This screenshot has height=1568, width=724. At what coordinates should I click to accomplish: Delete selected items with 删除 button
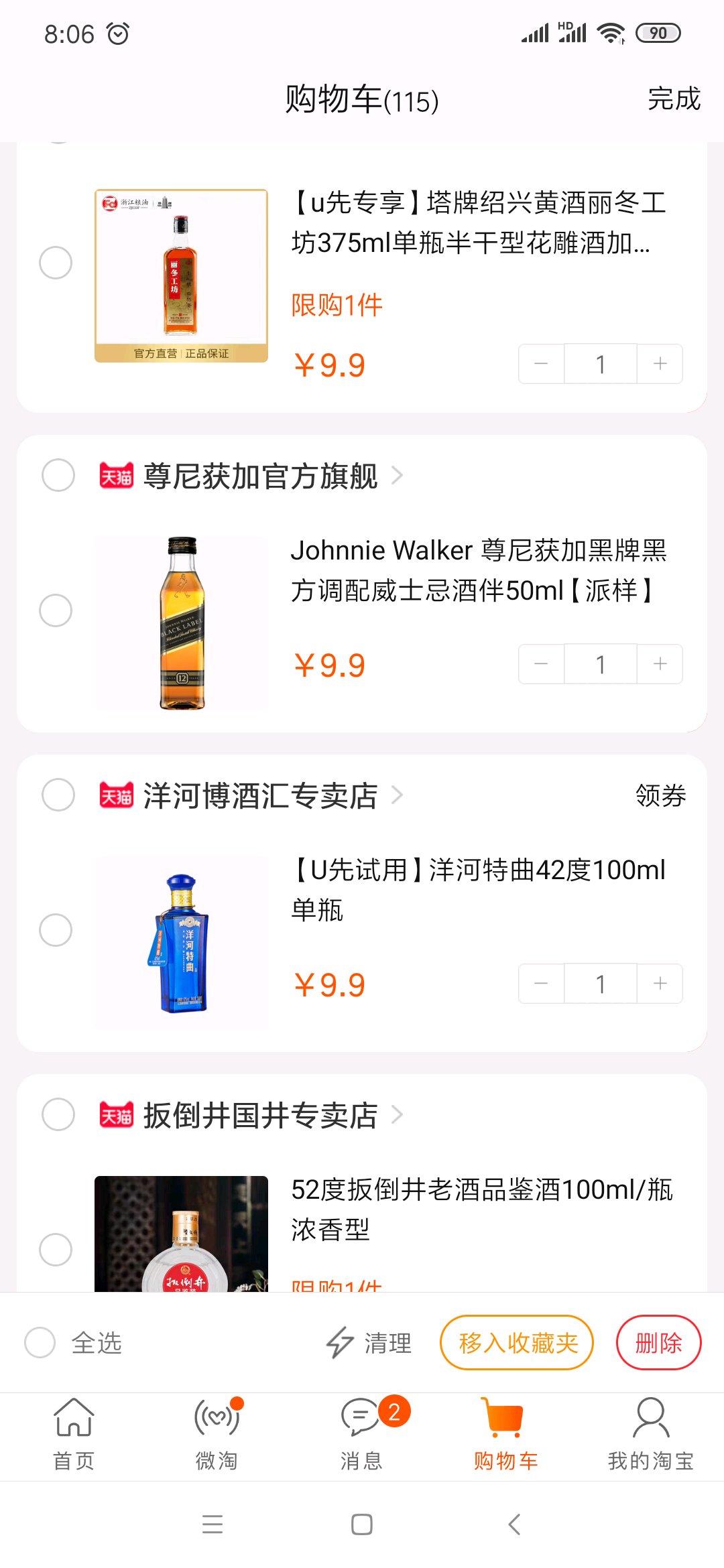pyautogui.click(x=658, y=1343)
